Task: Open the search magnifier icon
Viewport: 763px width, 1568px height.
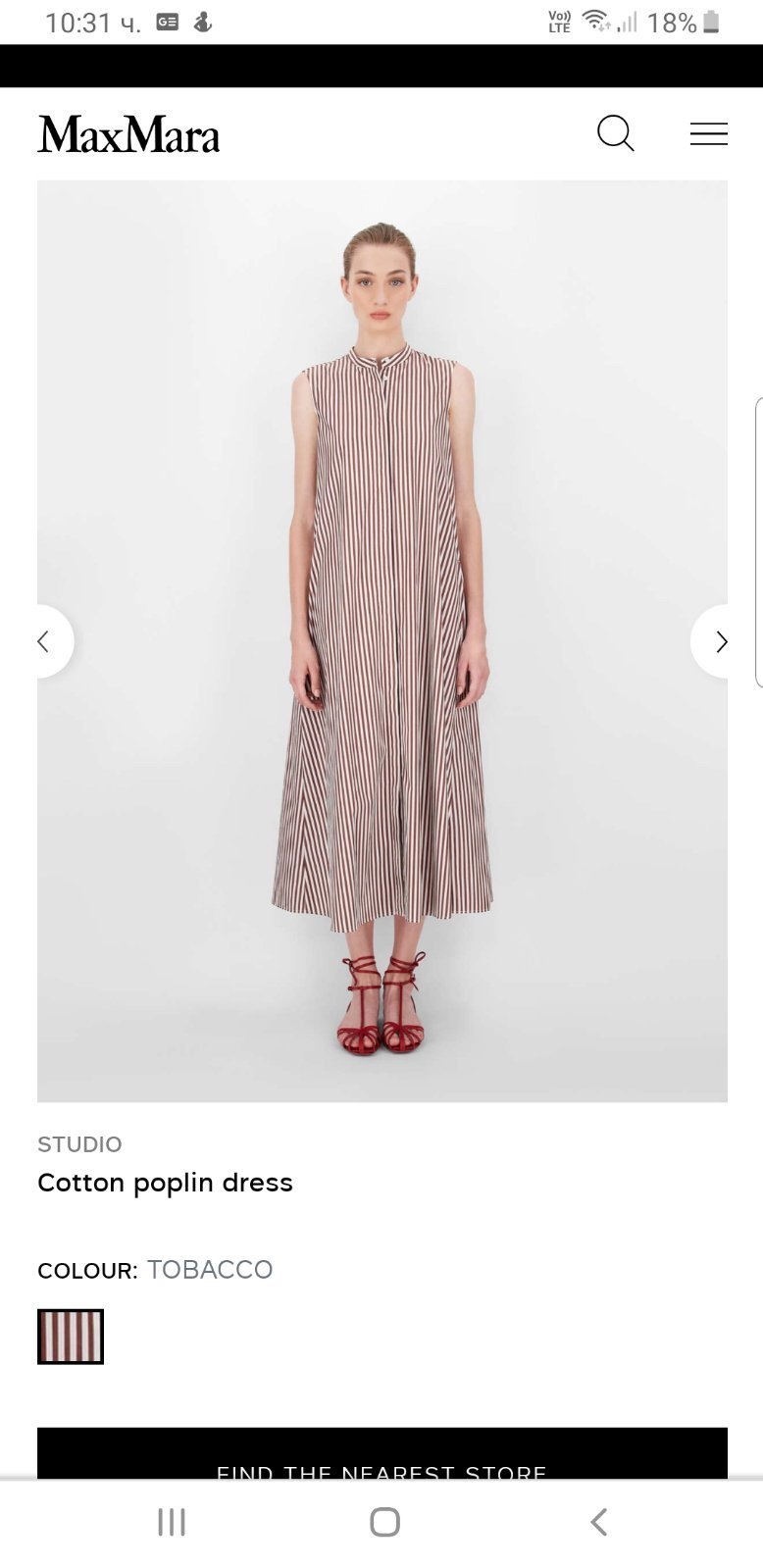Action: (x=615, y=133)
